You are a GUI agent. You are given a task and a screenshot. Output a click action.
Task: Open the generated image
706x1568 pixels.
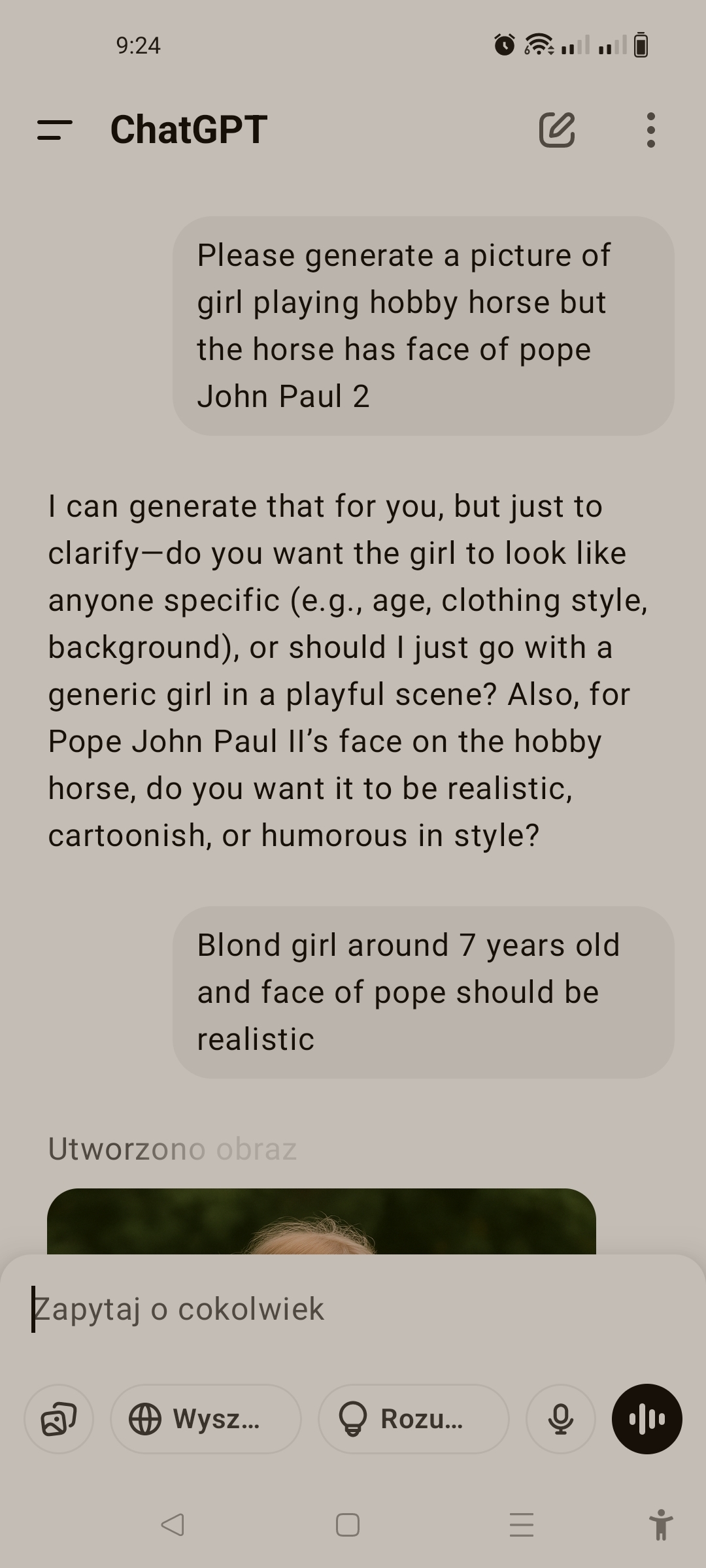[321, 1220]
